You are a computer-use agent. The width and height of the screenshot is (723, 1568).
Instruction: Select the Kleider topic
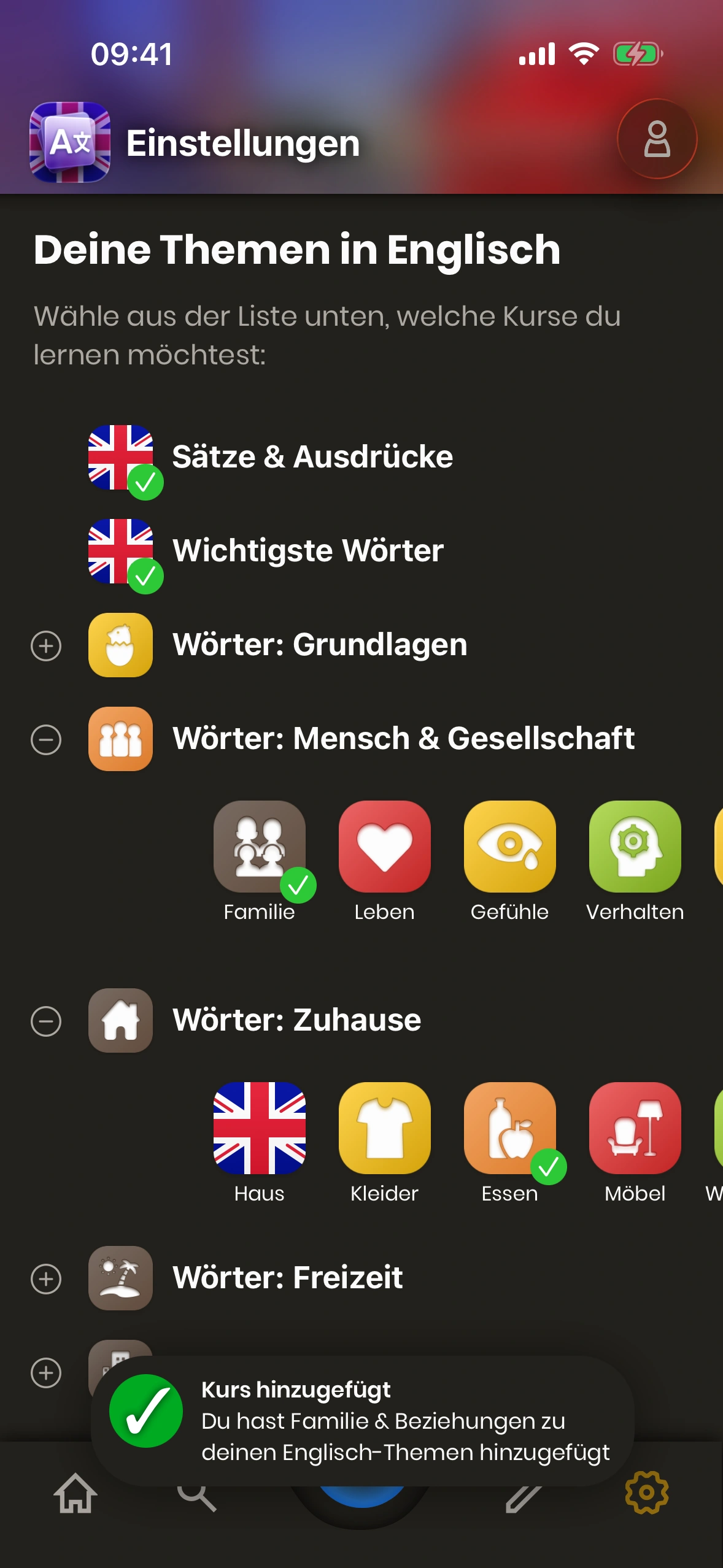pyautogui.click(x=385, y=1129)
